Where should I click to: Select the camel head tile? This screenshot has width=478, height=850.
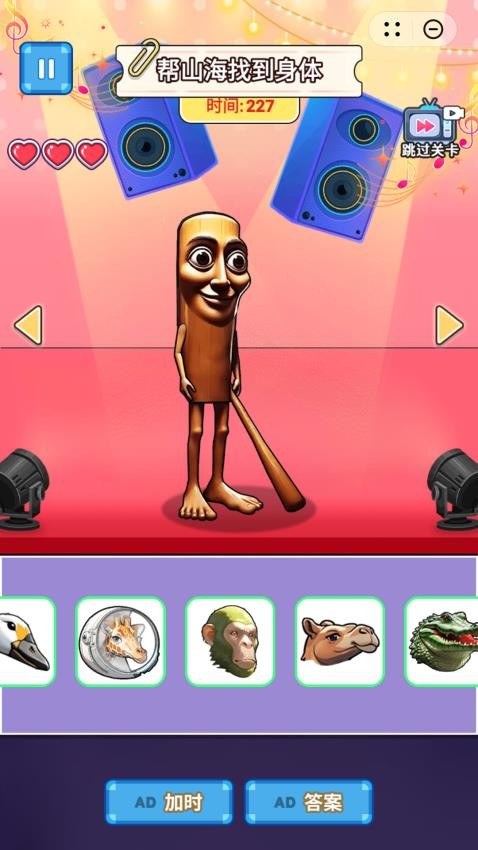(x=340, y=642)
